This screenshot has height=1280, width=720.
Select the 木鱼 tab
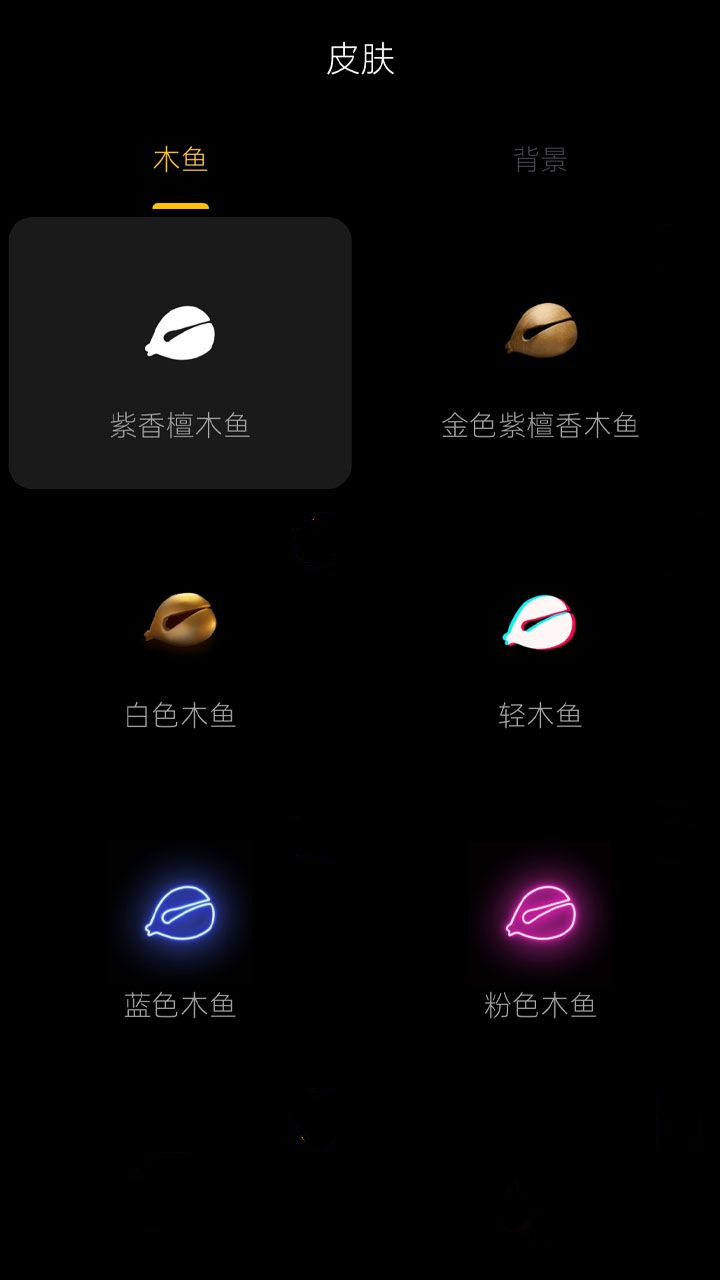pyautogui.click(x=180, y=160)
